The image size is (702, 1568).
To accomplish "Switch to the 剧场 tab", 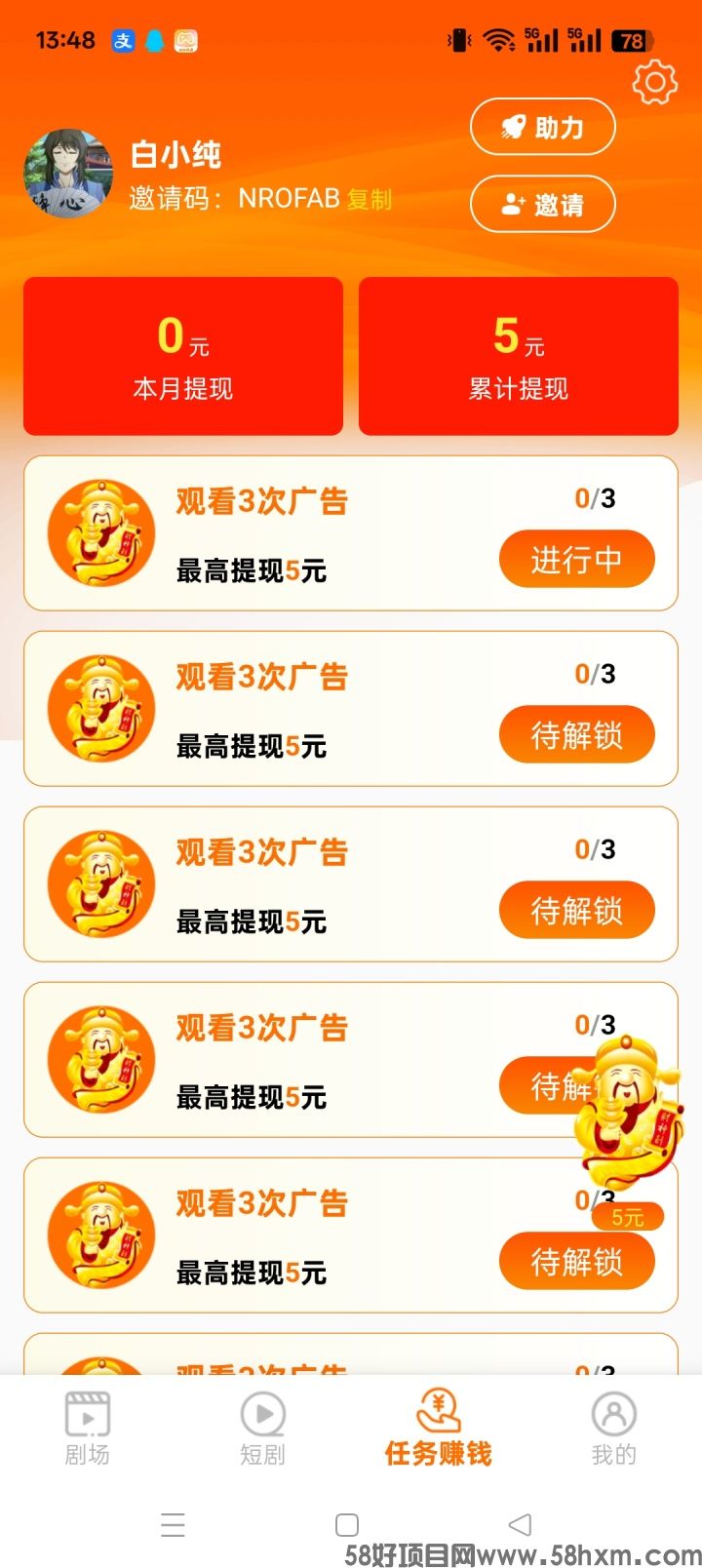I will coord(88,1429).
